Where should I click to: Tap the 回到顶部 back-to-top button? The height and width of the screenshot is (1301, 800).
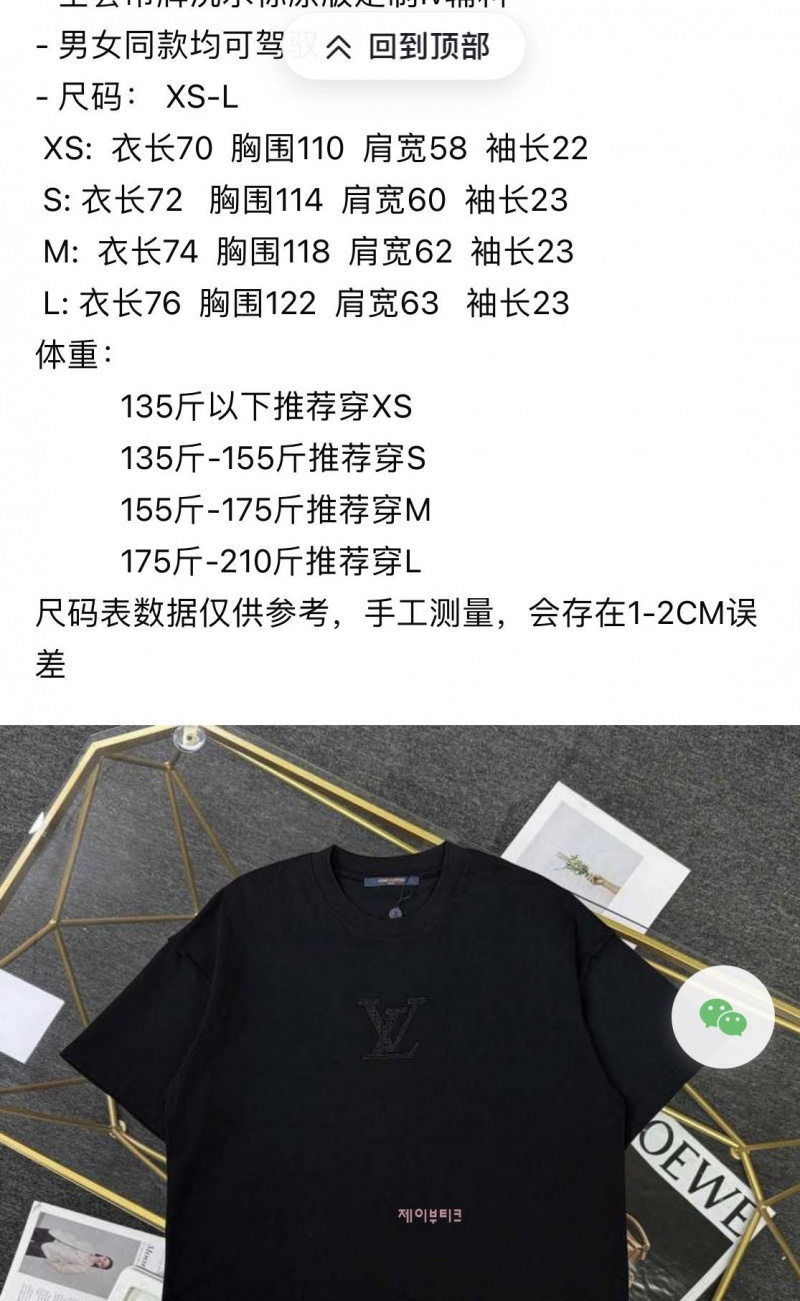tap(405, 46)
